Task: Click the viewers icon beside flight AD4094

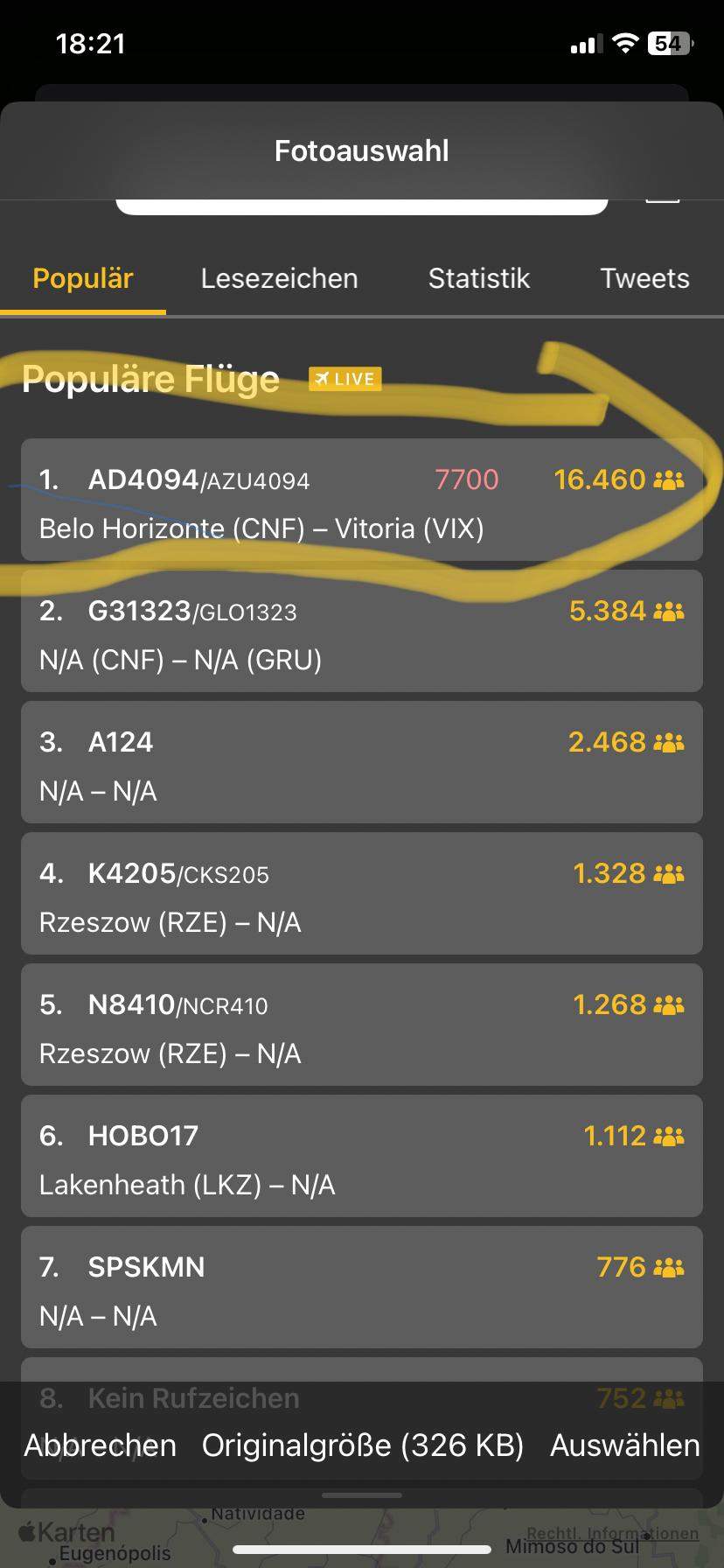Action: (x=668, y=479)
